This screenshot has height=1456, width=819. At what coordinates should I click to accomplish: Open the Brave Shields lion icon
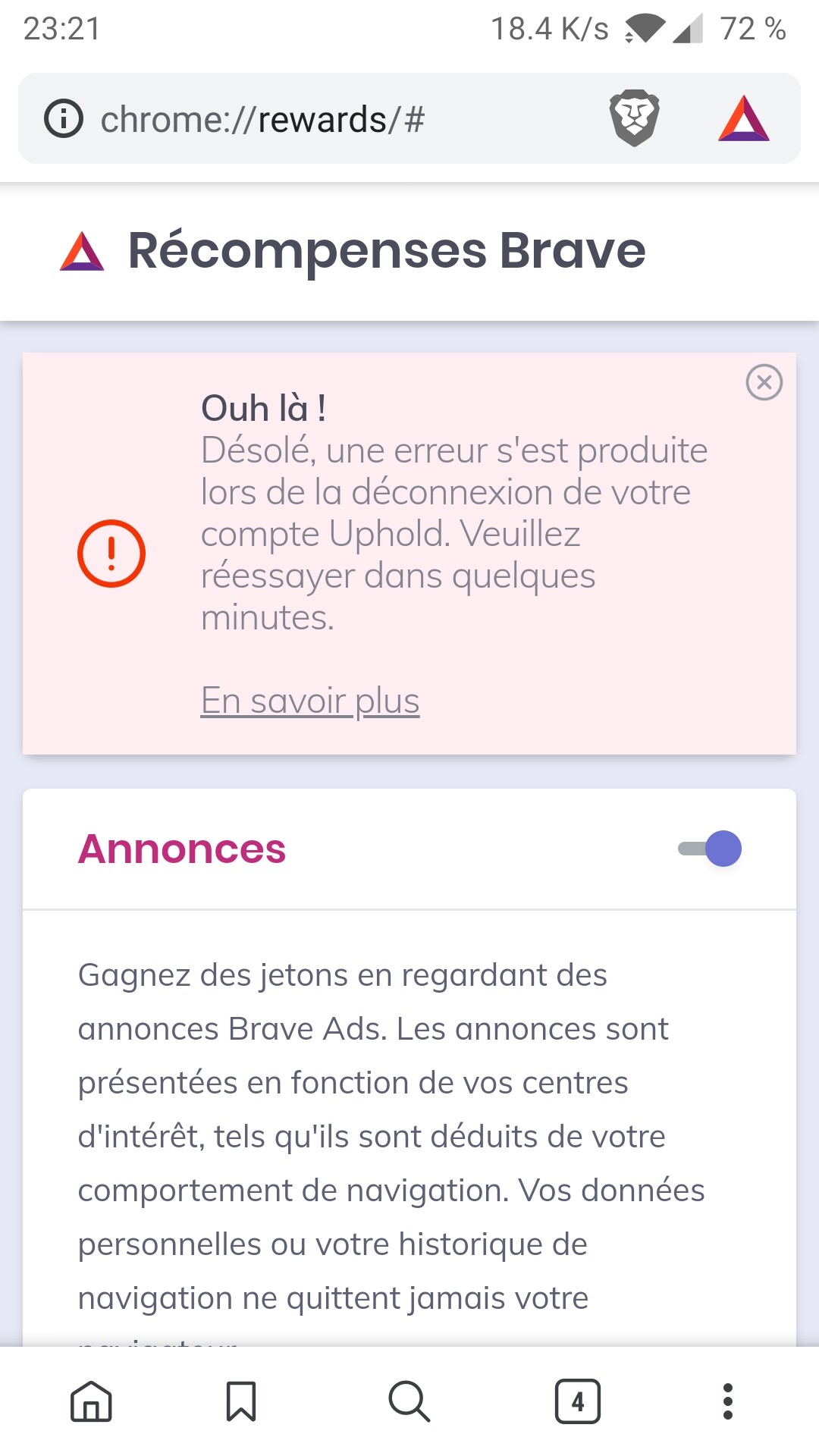click(x=634, y=118)
